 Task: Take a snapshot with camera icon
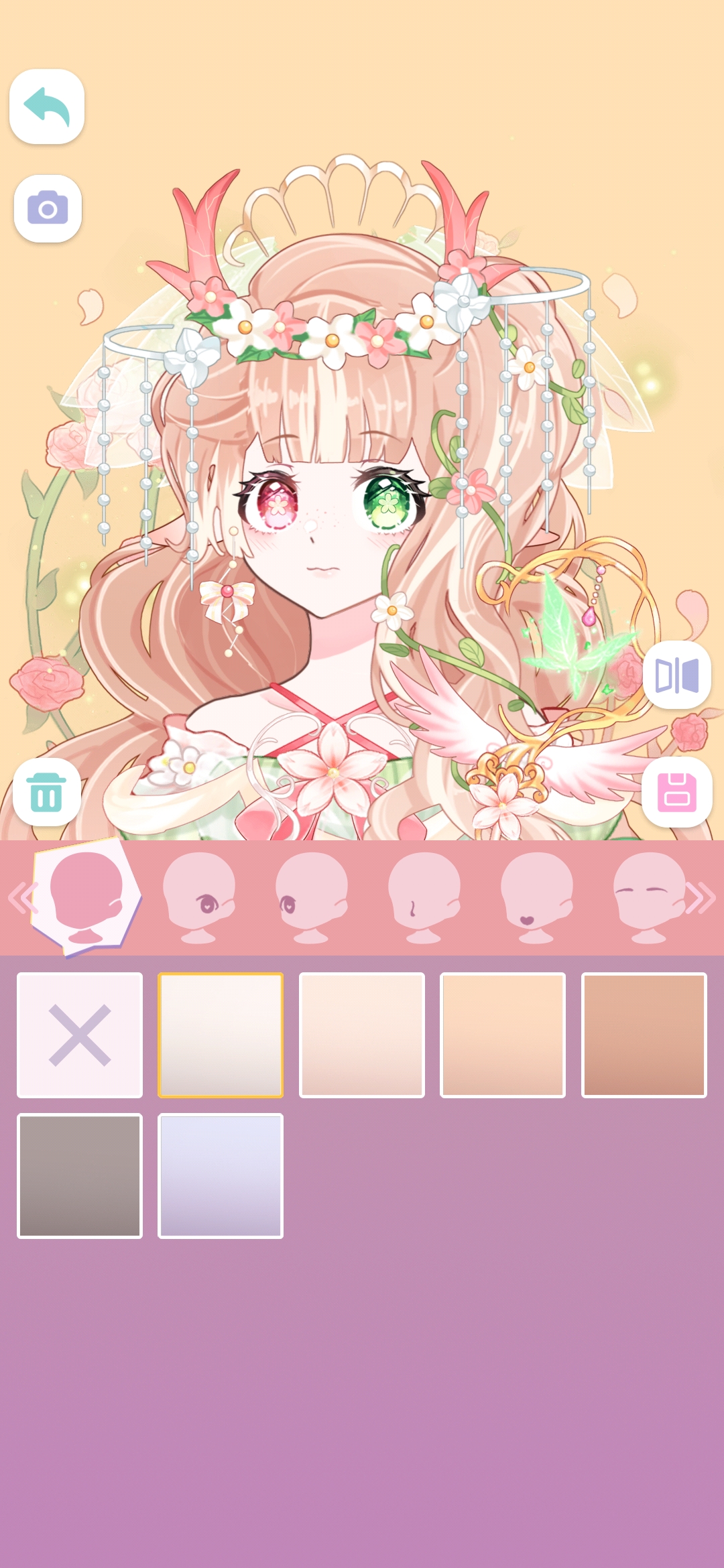[x=48, y=208]
